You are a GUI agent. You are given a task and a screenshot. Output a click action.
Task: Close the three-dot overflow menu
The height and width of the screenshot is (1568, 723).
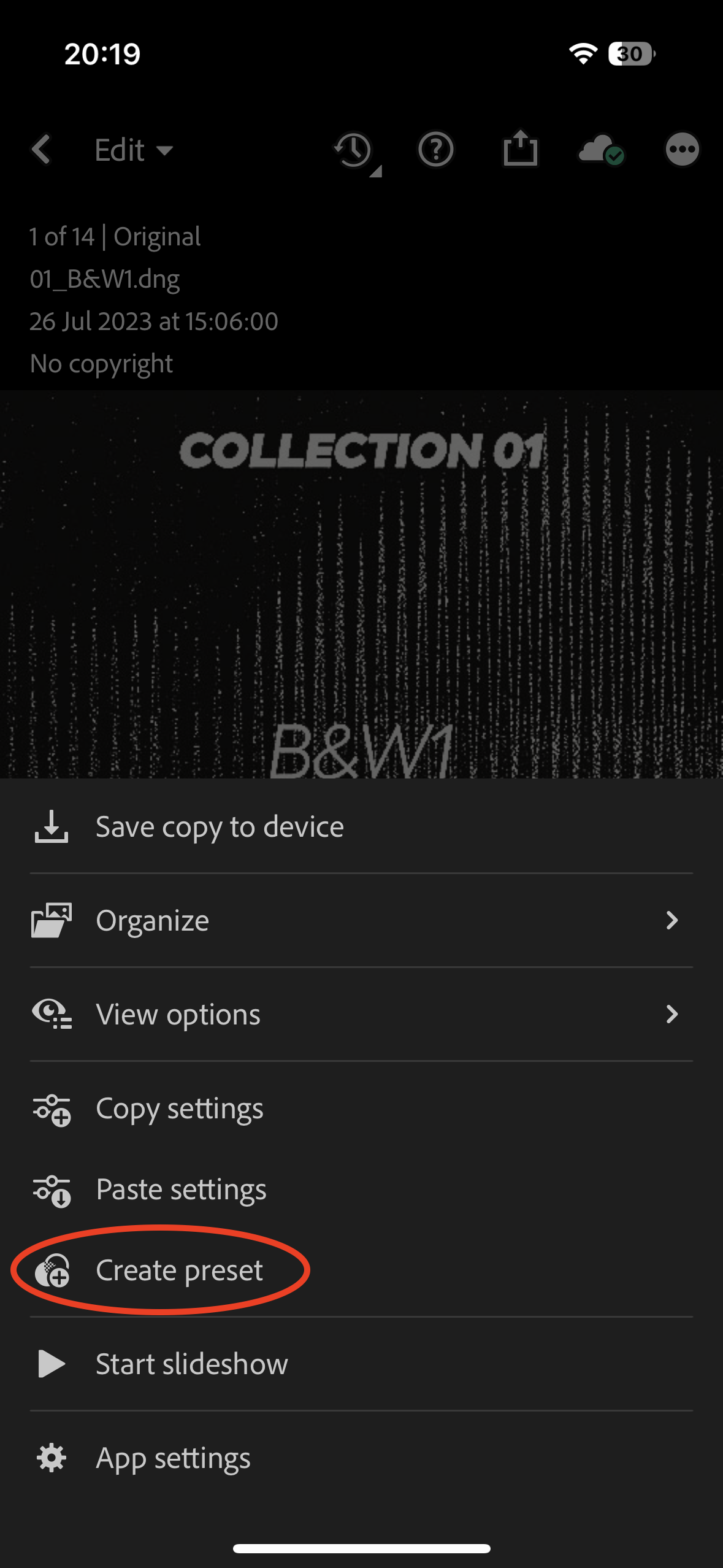pyautogui.click(x=682, y=149)
